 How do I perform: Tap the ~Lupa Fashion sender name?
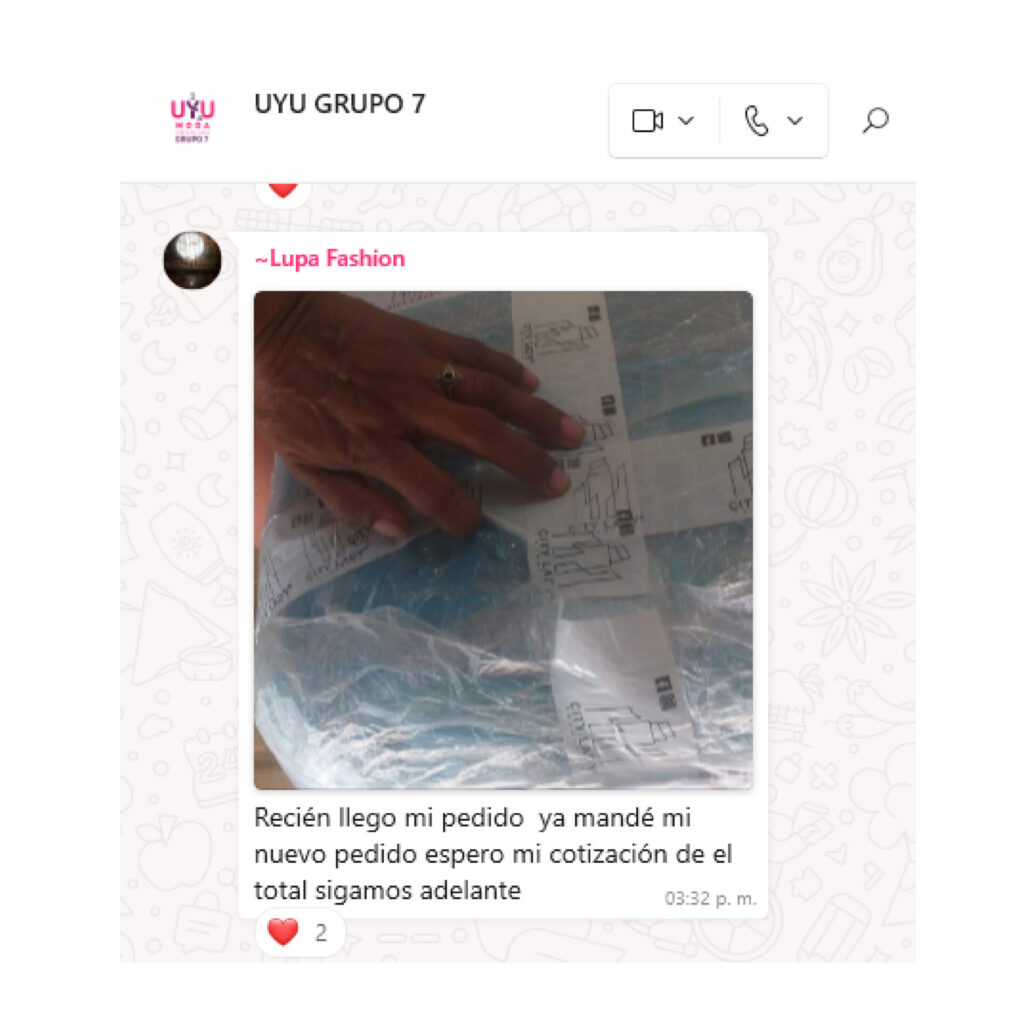(330, 259)
